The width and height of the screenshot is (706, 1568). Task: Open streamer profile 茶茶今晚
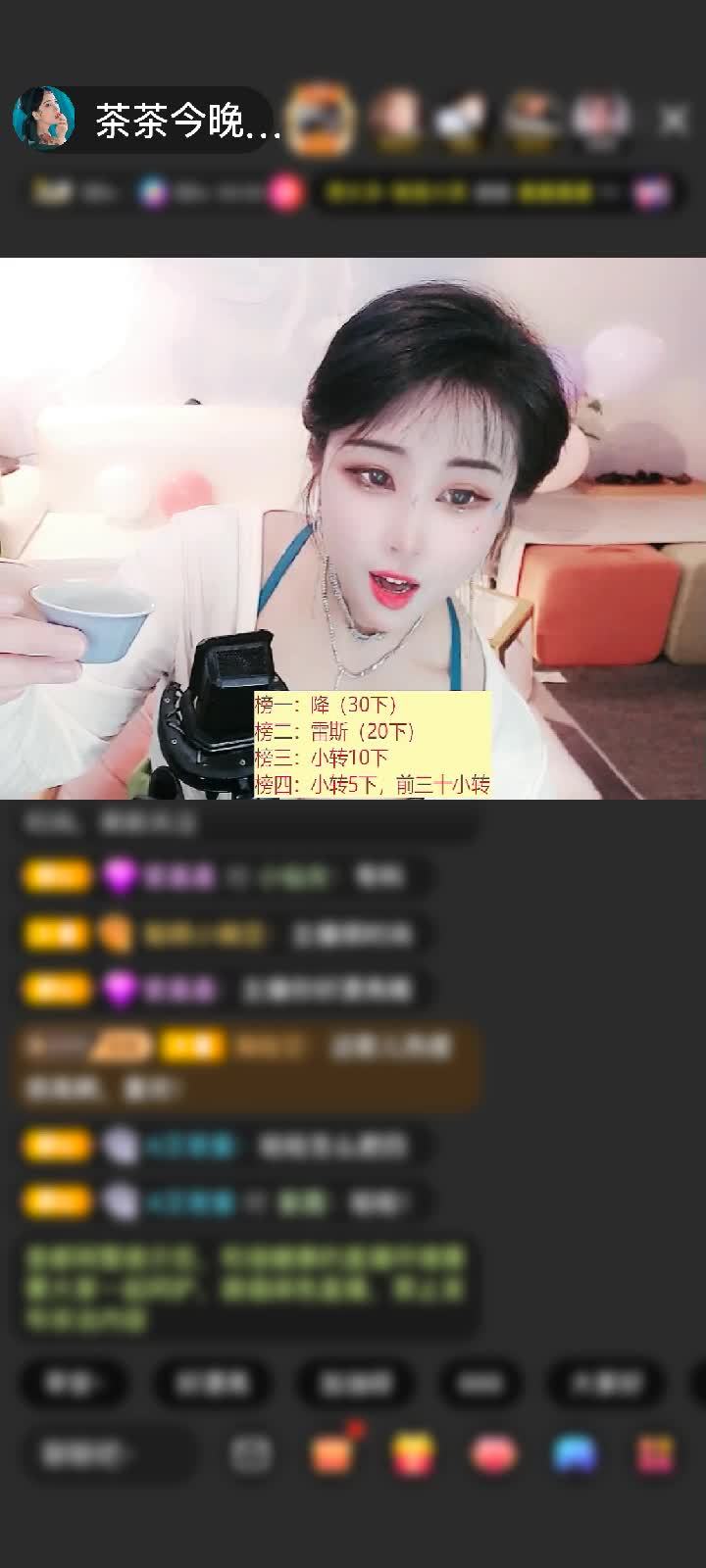point(147,121)
